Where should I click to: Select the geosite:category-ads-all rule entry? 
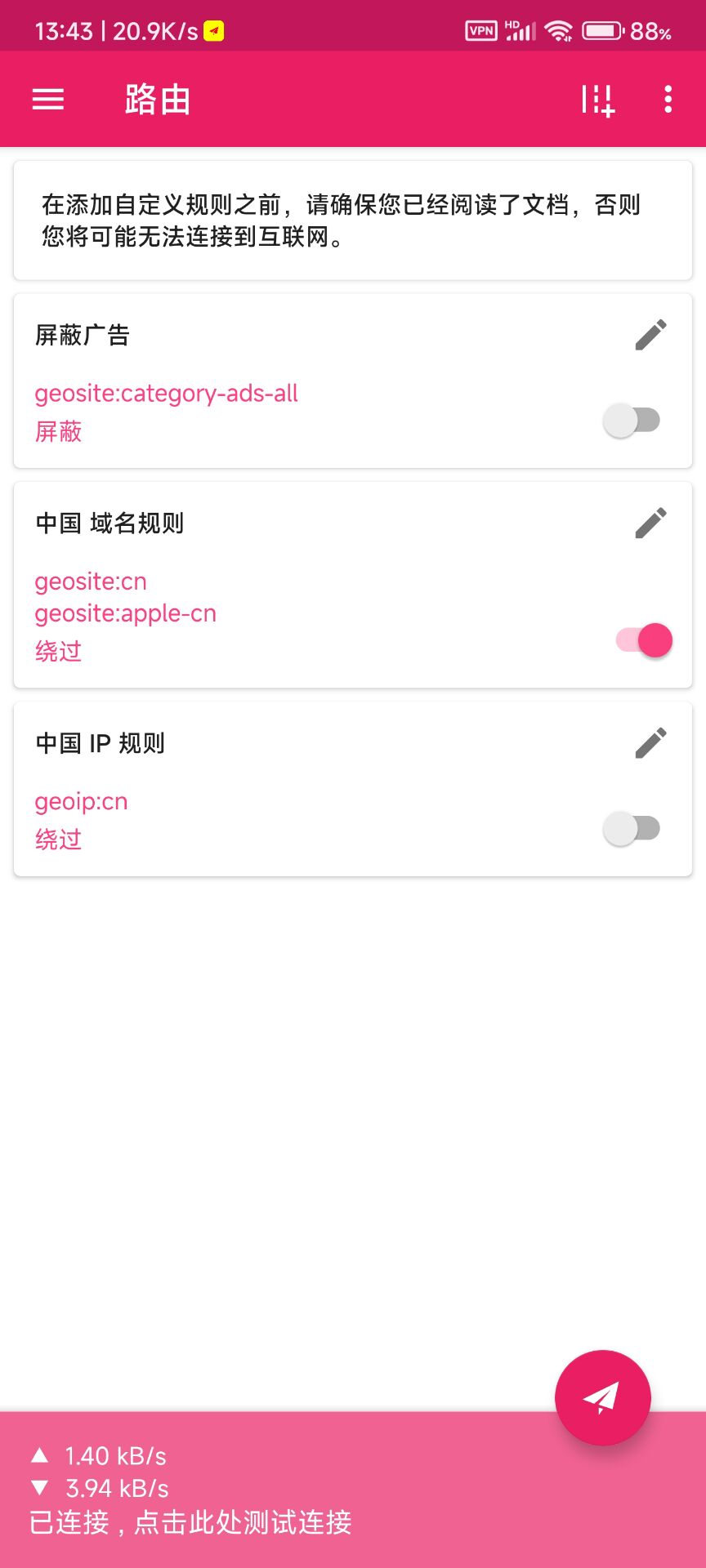pyautogui.click(x=166, y=394)
